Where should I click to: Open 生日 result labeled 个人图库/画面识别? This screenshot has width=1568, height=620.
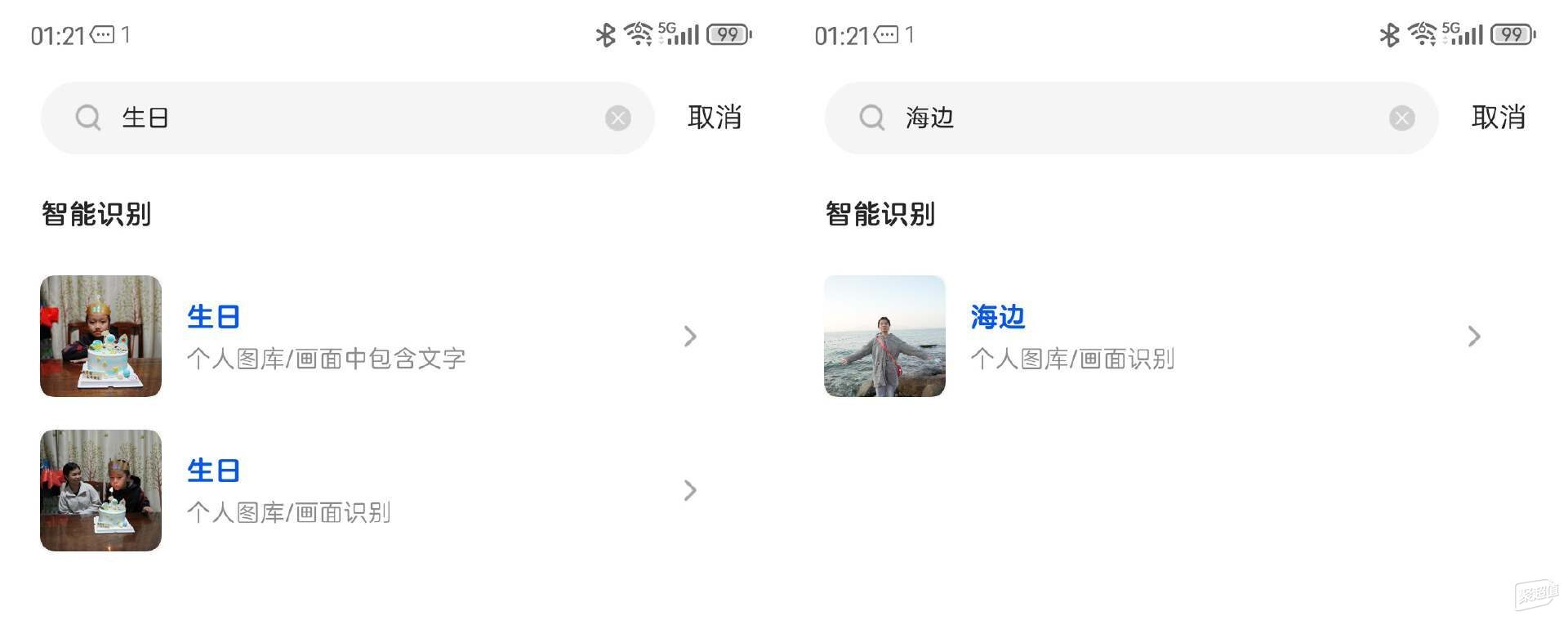[x=367, y=490]
